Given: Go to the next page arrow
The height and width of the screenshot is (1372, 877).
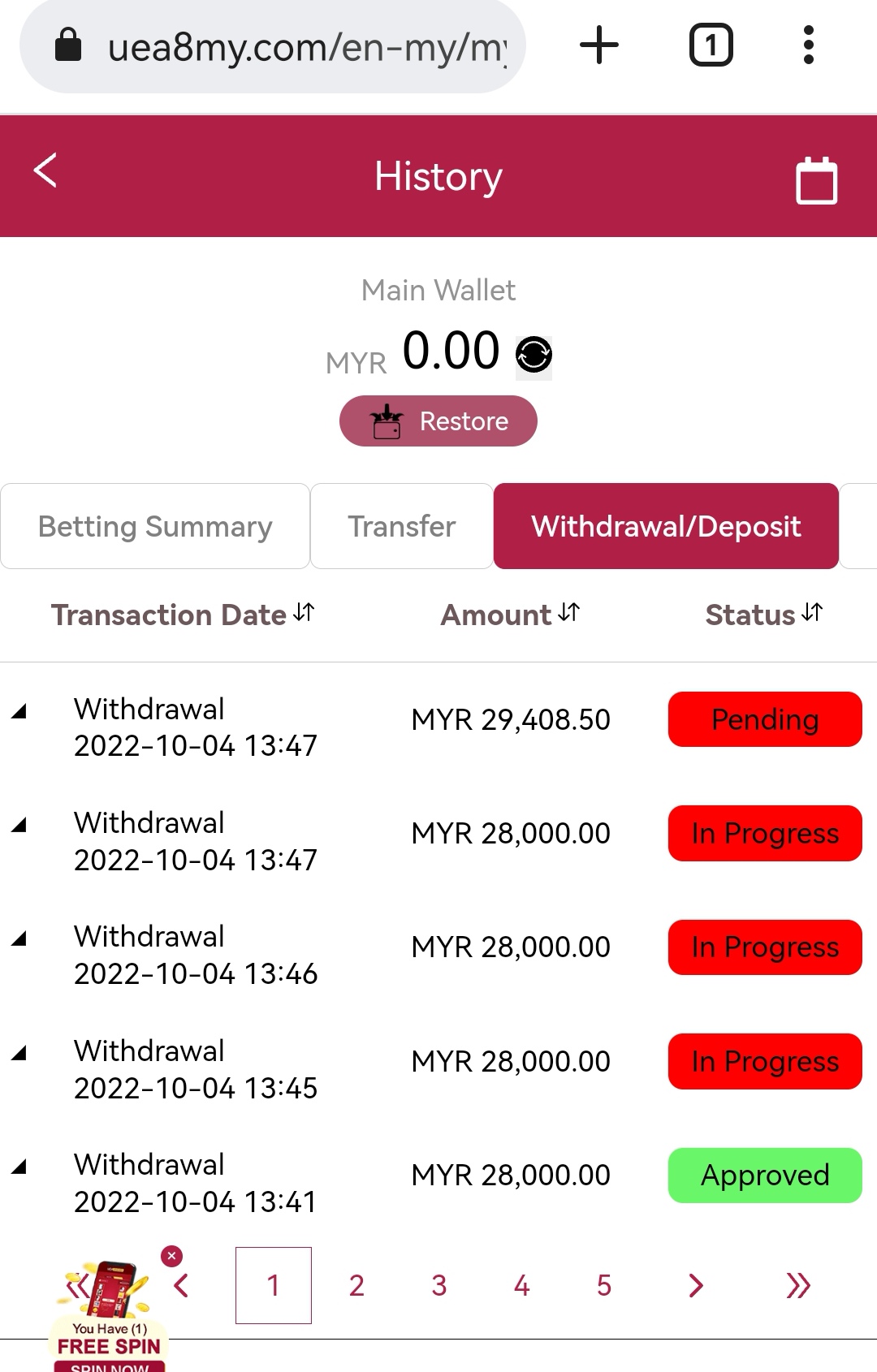Looking at the screenshot, I should 696,1285.
